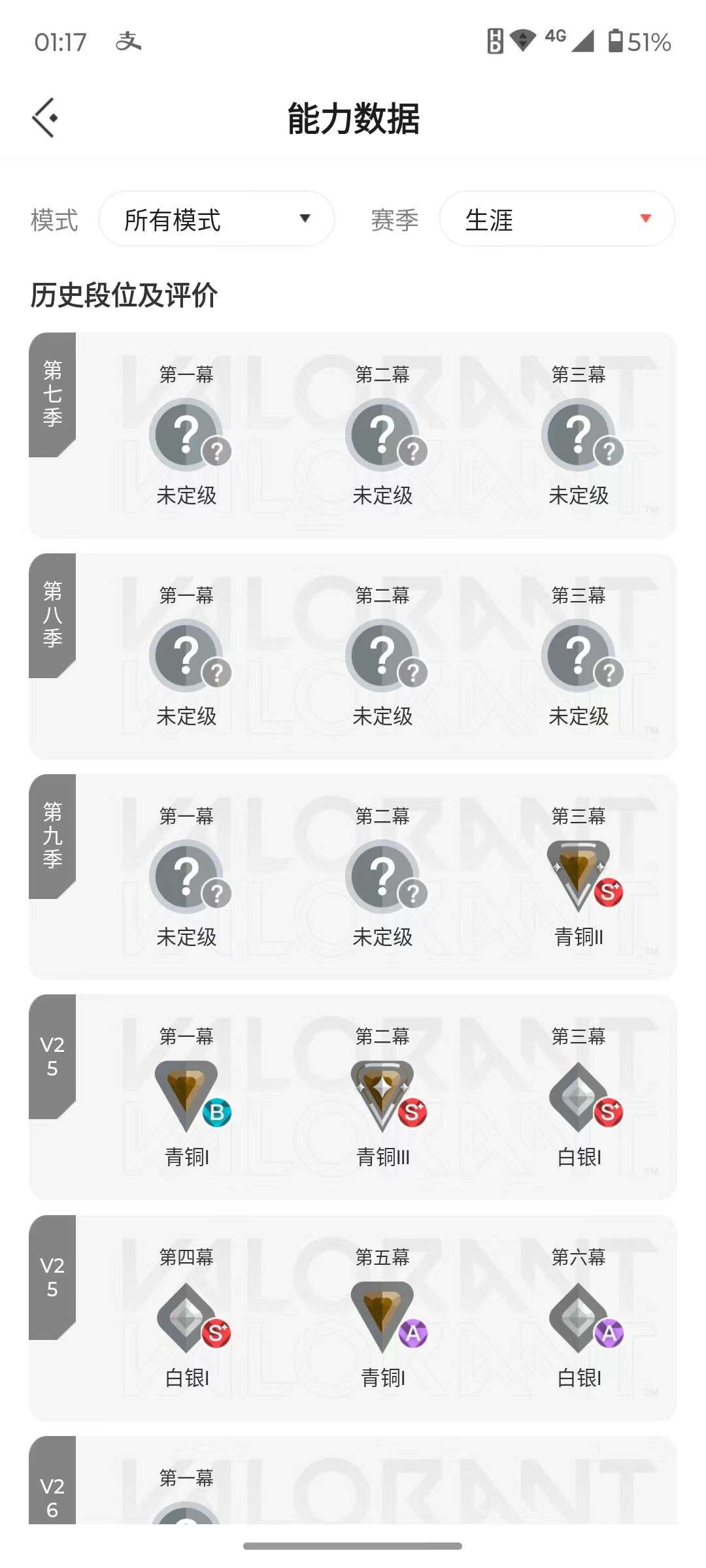The width and height of the screenshot is (706, 1568).
Task: Open the 生涯 season dropdown
Action: pos(558,219)
